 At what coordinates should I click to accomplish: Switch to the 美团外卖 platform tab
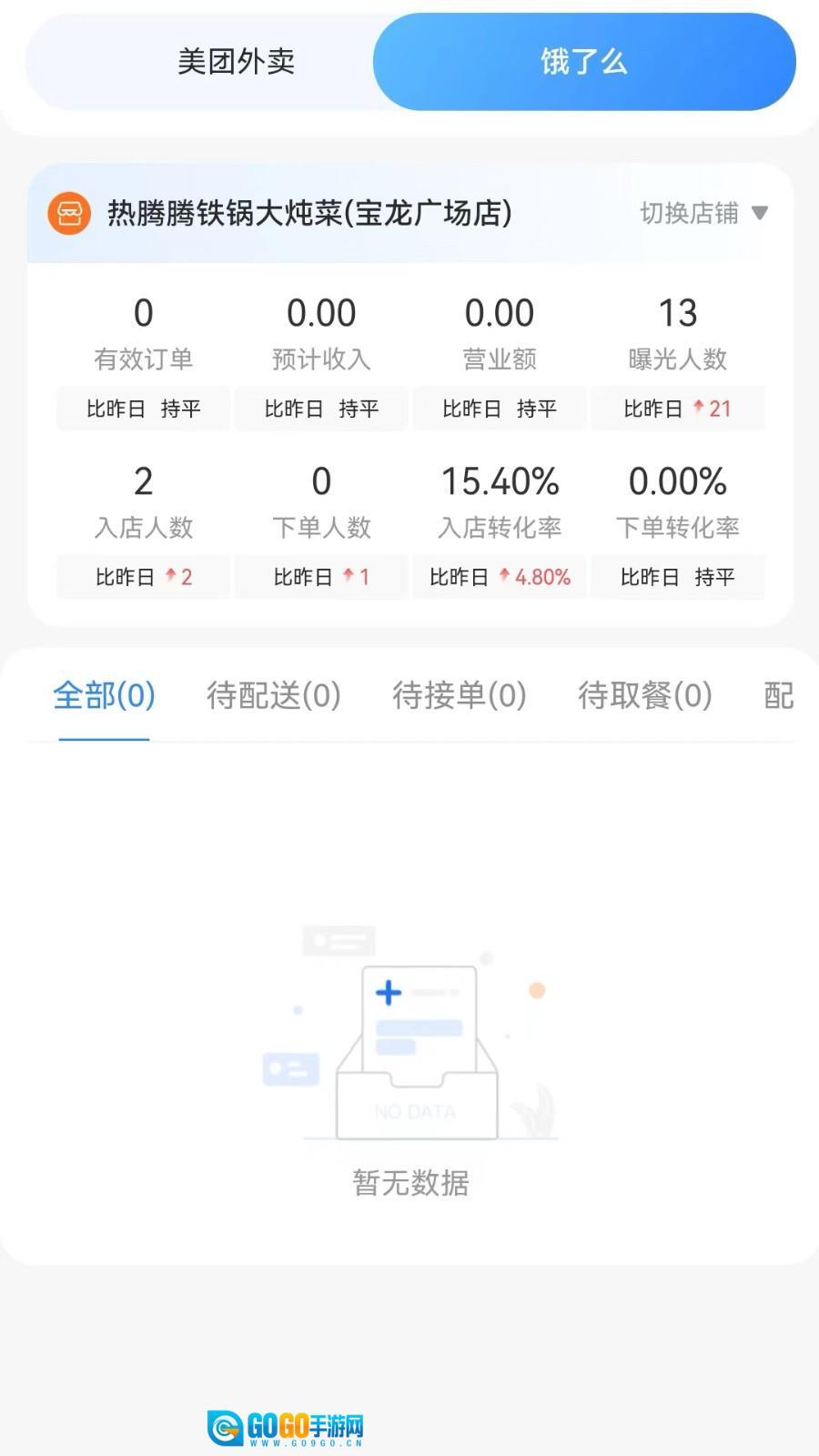tap(236, 62)
